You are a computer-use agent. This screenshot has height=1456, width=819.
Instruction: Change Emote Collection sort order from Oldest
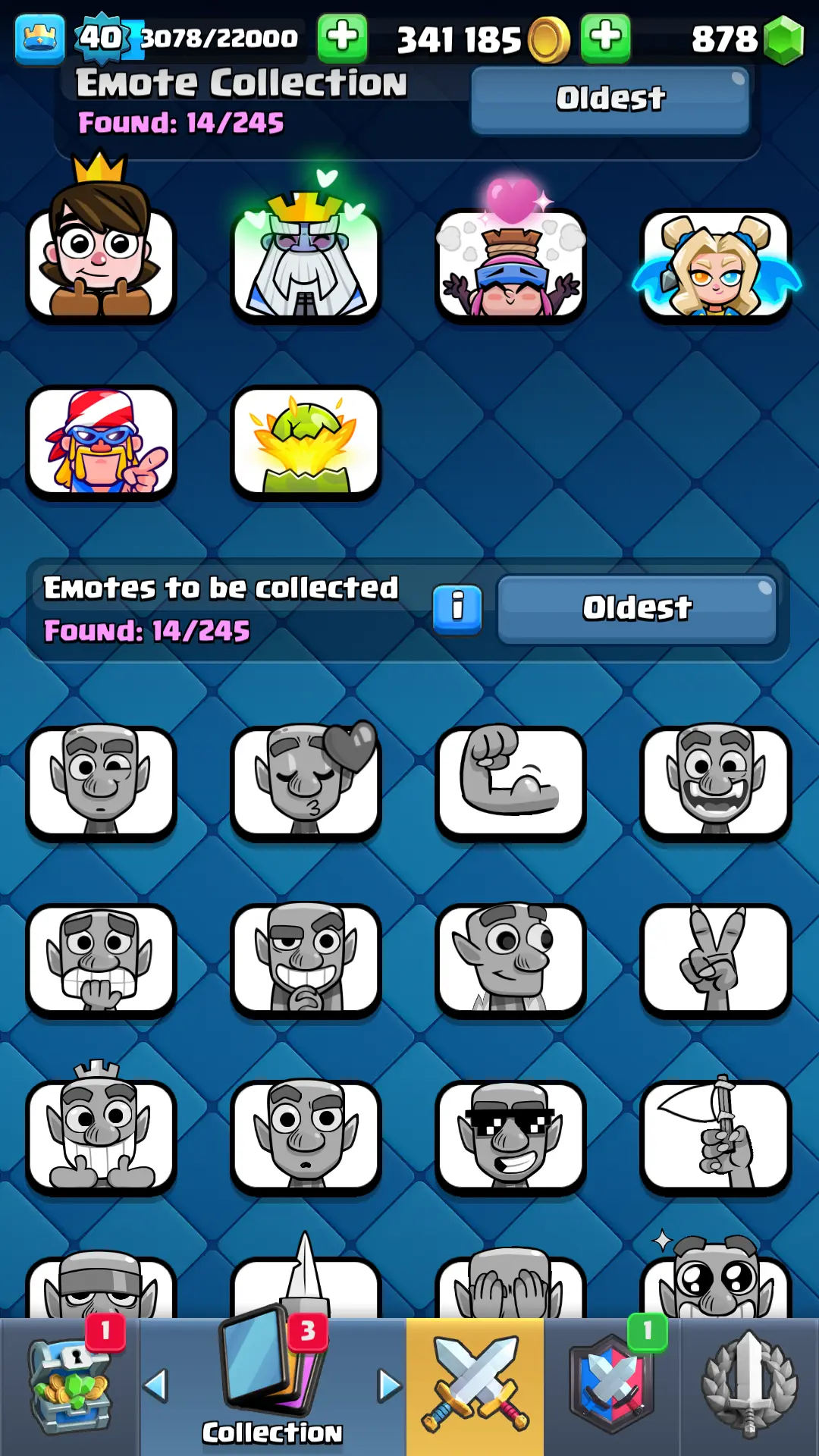(x=610, y=99)
